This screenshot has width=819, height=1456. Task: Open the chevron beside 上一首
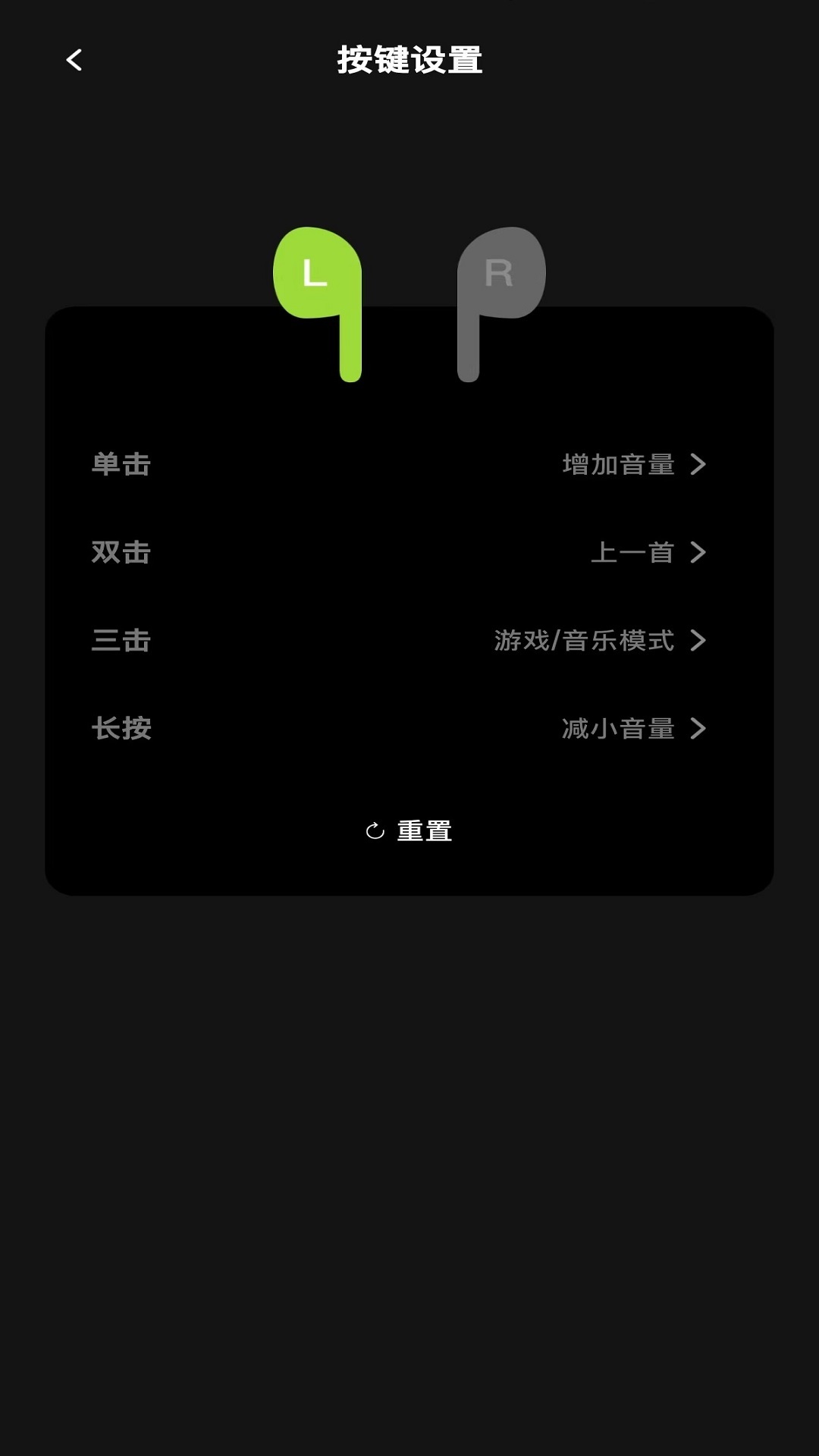coord(698,553)
